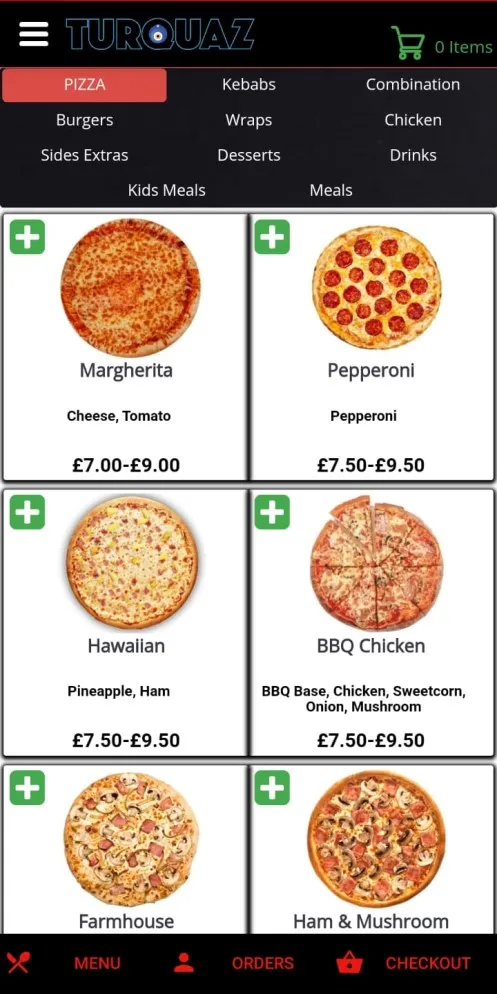Open the Menu tab in the bottom bar
The width and height of the screenshot is (497, 994).
coord(64,964)
